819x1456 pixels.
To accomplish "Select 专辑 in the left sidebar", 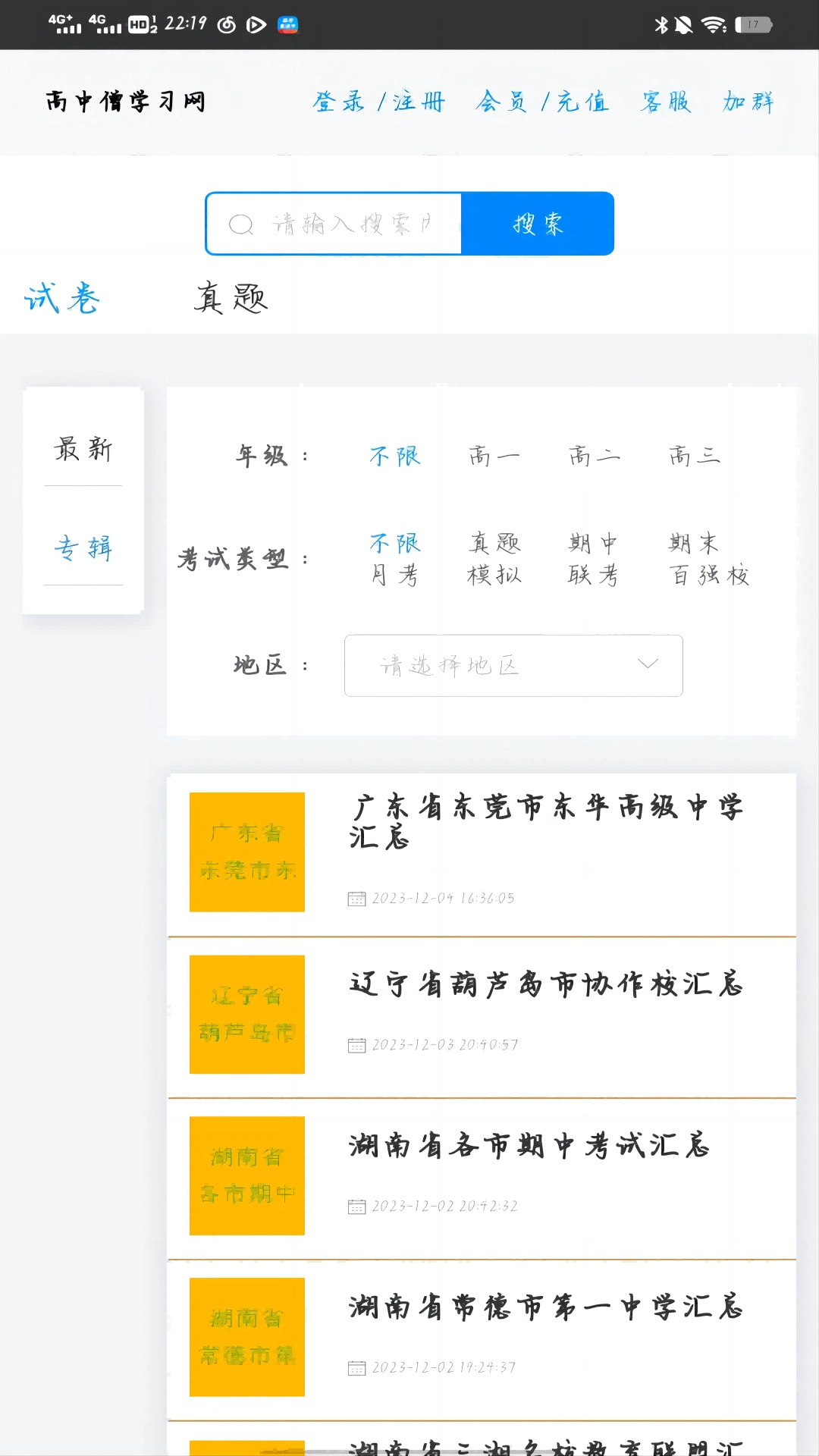I will tap(83, 548).
